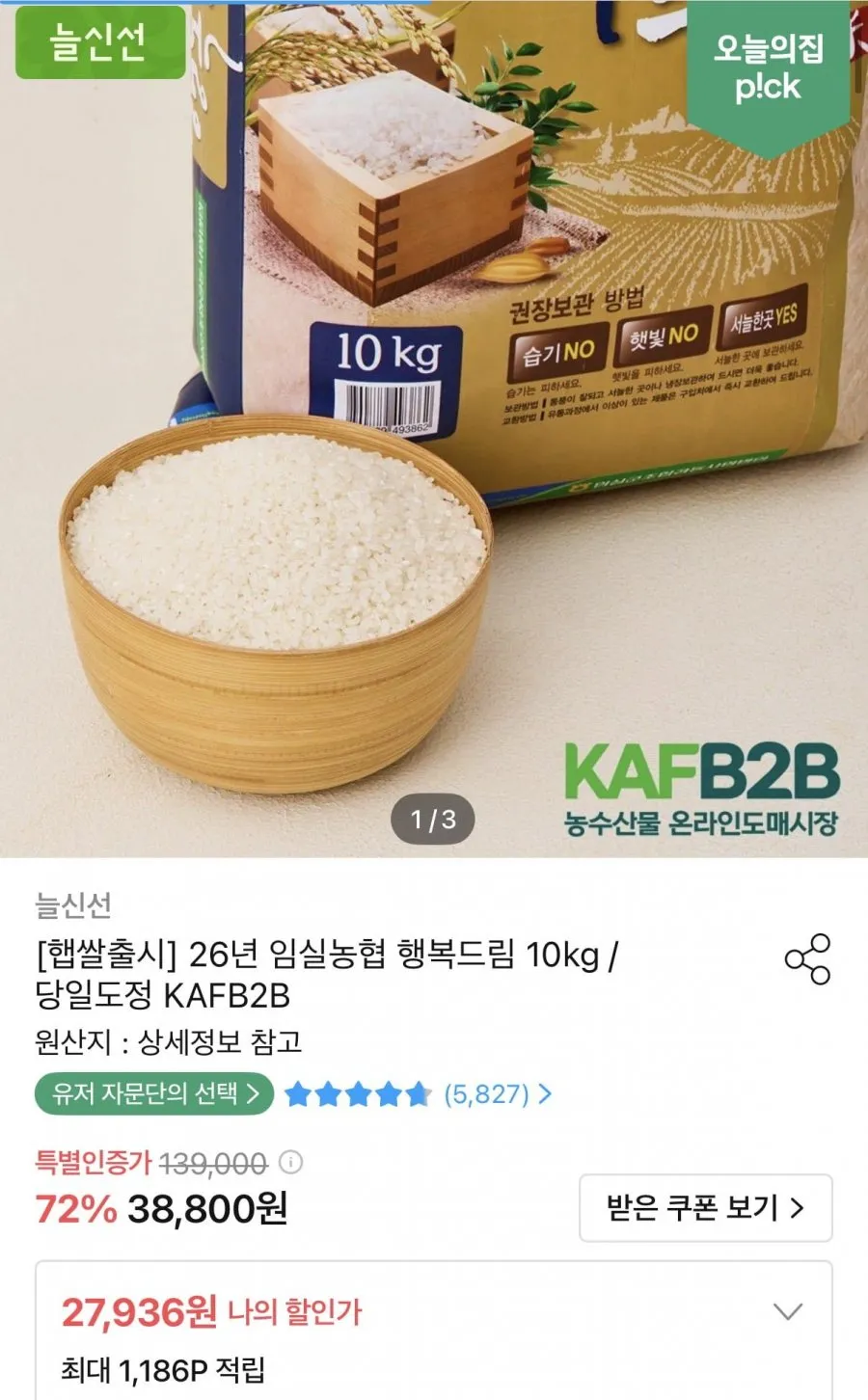This screenshot has height=1400, width=868.
Task: Open 유저 자문단의 선택 badge
Action: (x=155, y=1093)
